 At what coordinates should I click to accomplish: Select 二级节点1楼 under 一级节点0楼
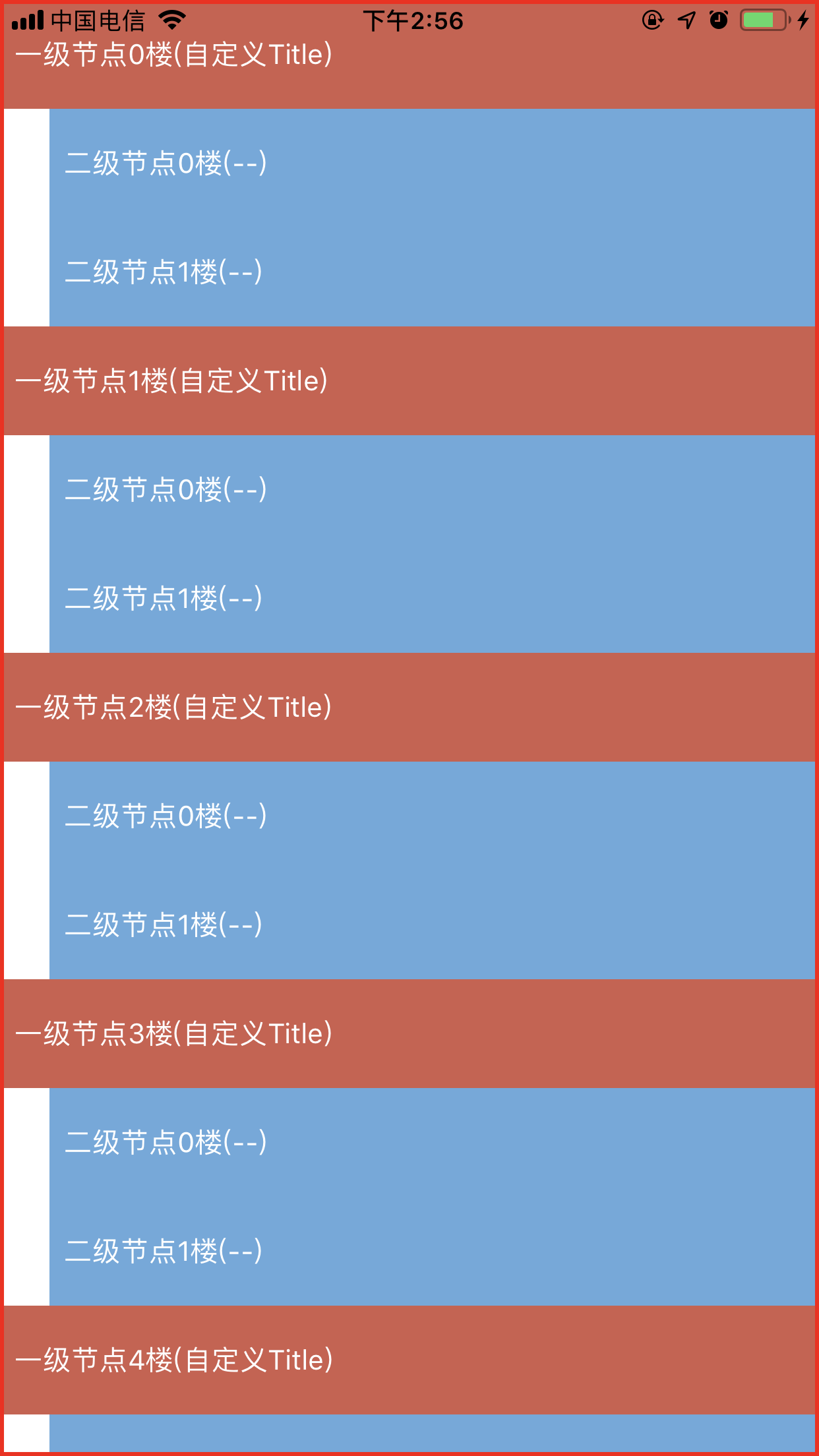(x=432, y=272)
